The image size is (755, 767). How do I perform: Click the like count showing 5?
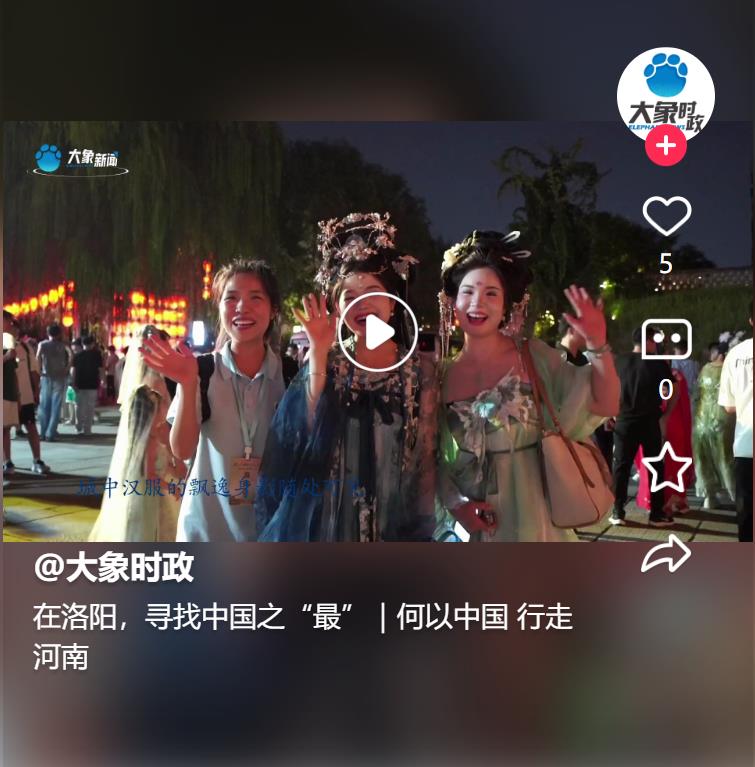[665, 264]
